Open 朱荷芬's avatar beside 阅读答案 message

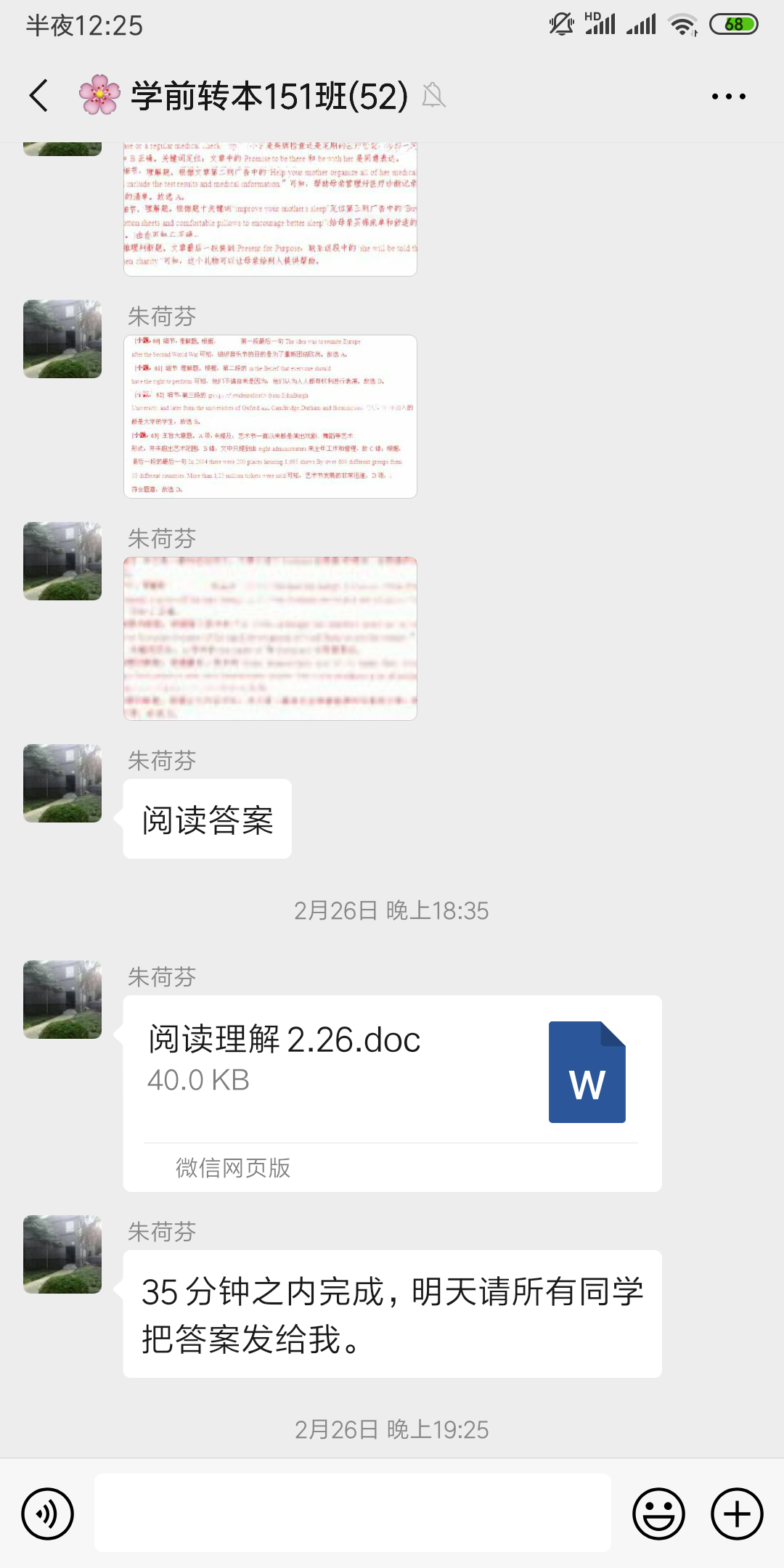tap(62, 783)
